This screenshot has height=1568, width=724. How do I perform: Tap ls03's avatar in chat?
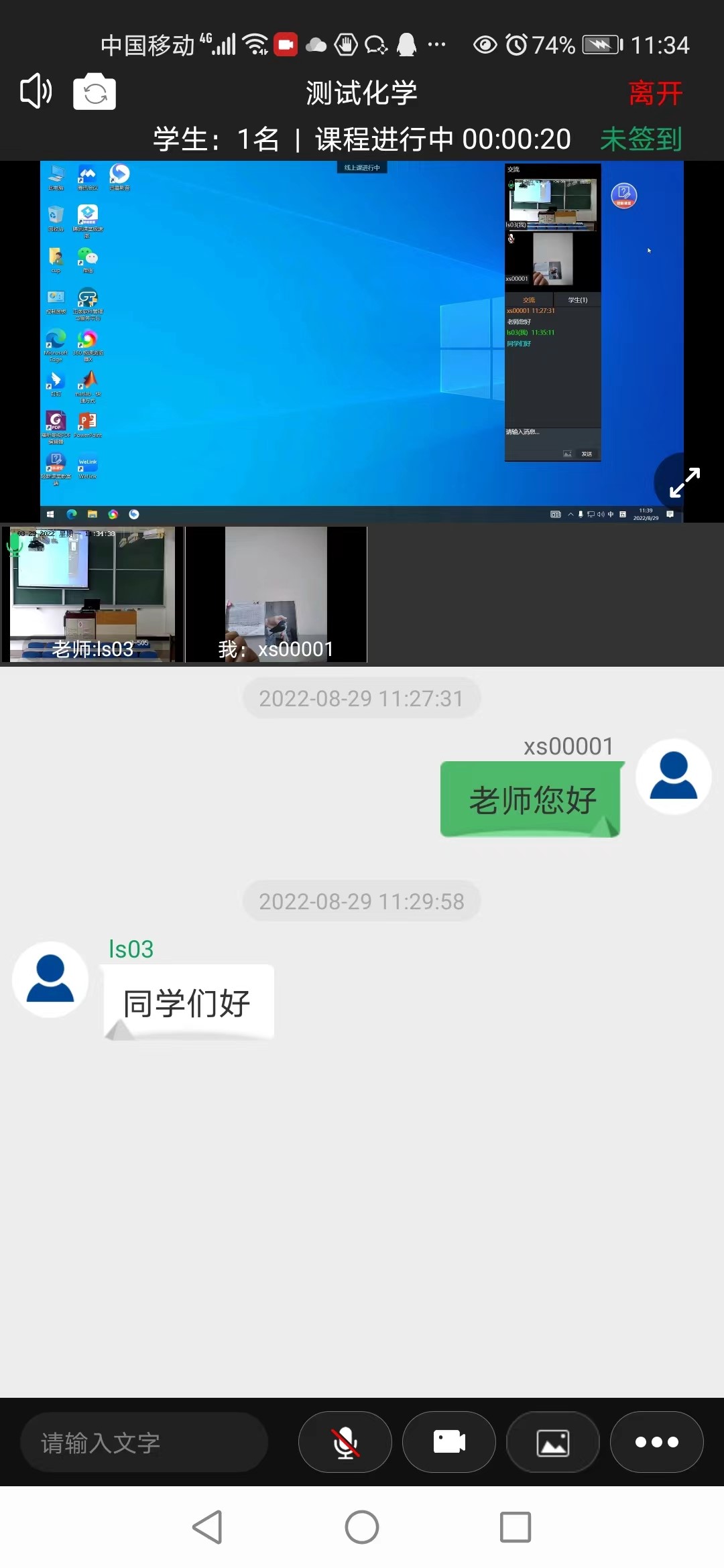[50, 979]
